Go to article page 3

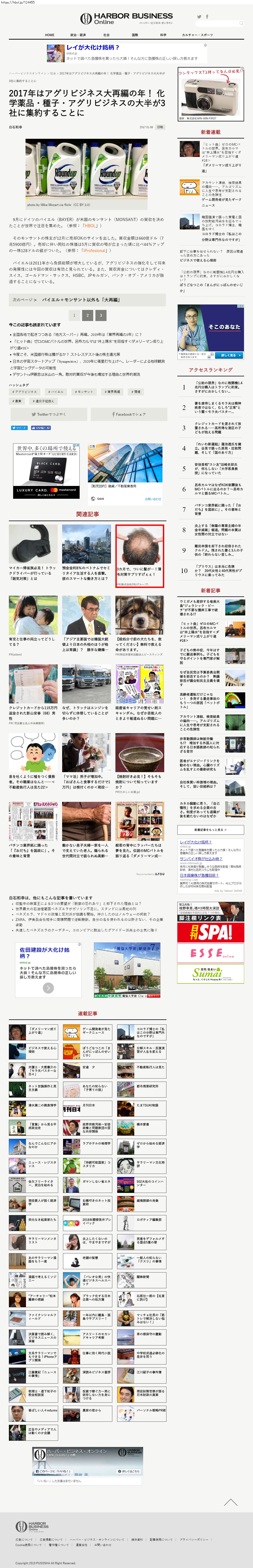pyautogui.click(x=101, y=315)
